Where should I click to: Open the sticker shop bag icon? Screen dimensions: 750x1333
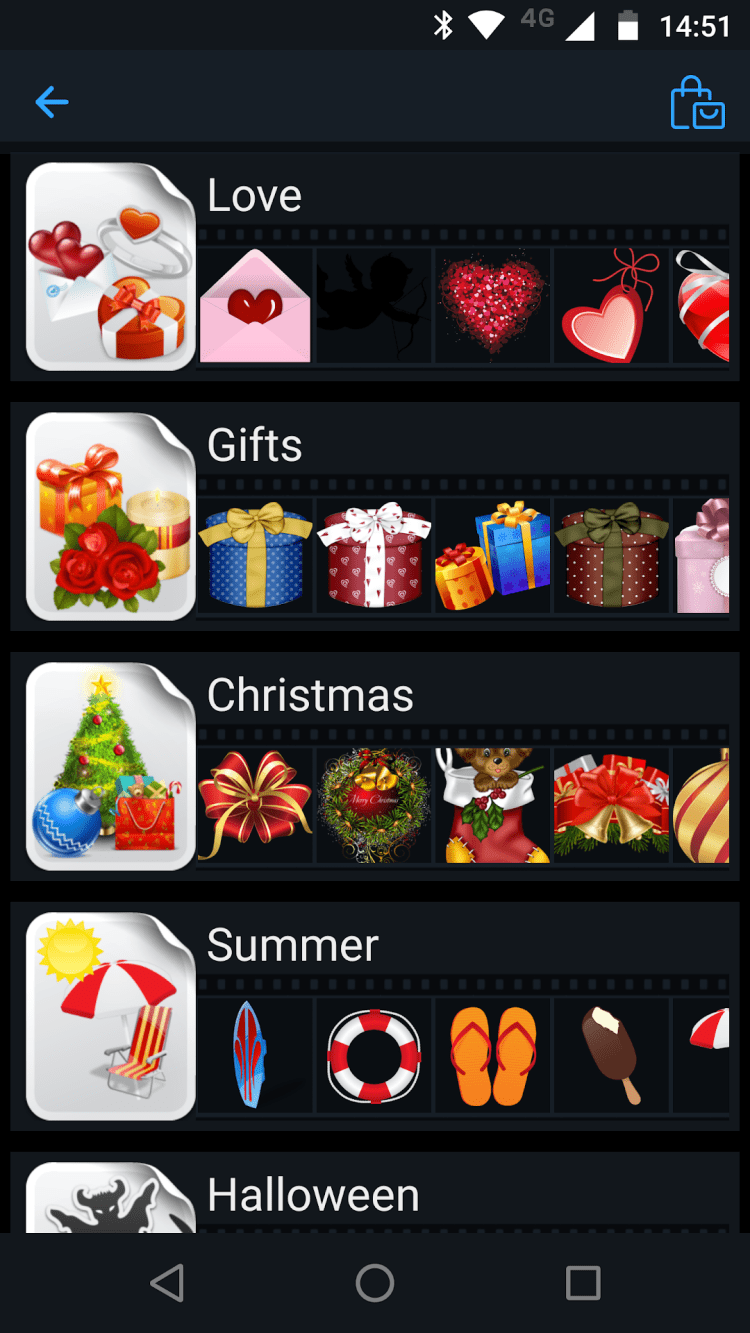click(x=697, y=102)
